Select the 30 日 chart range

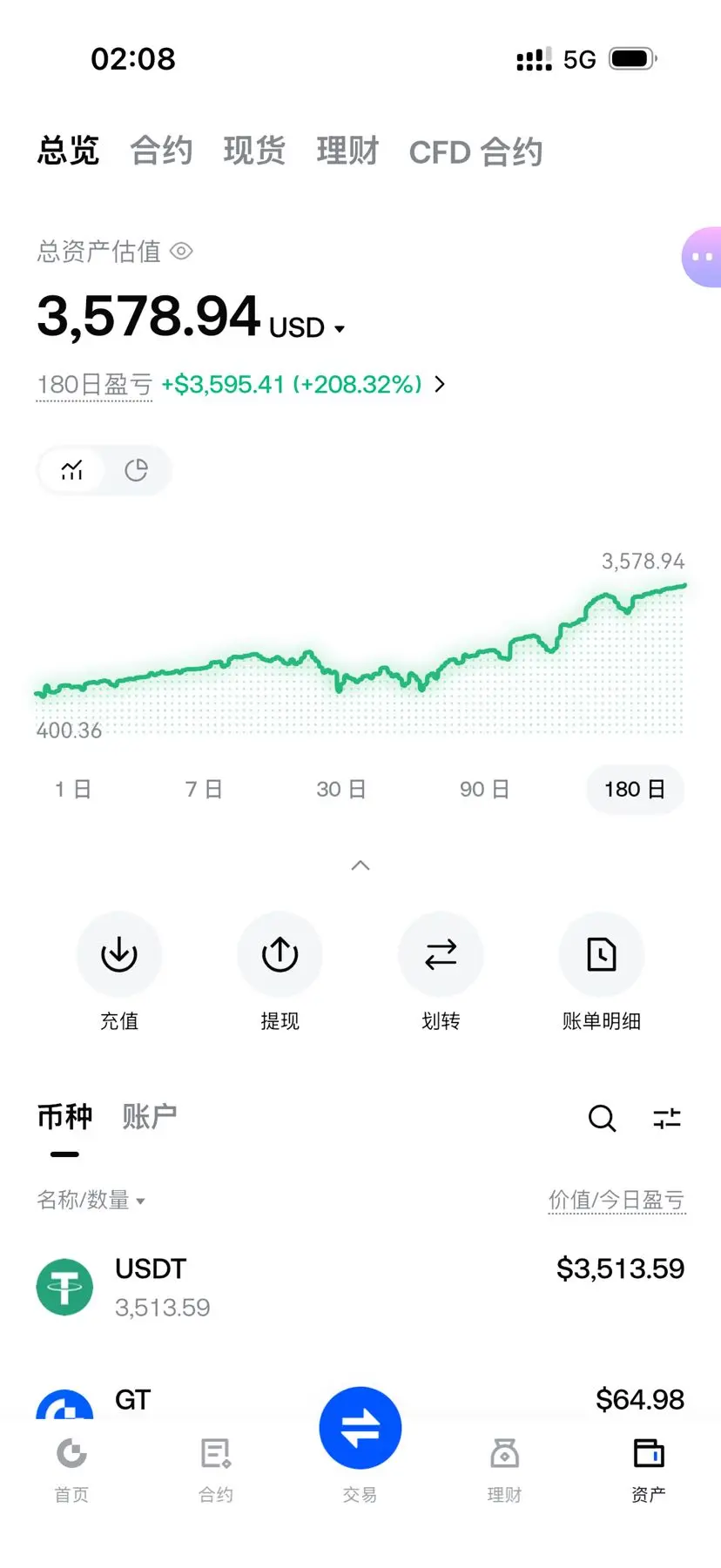point(340,790)
